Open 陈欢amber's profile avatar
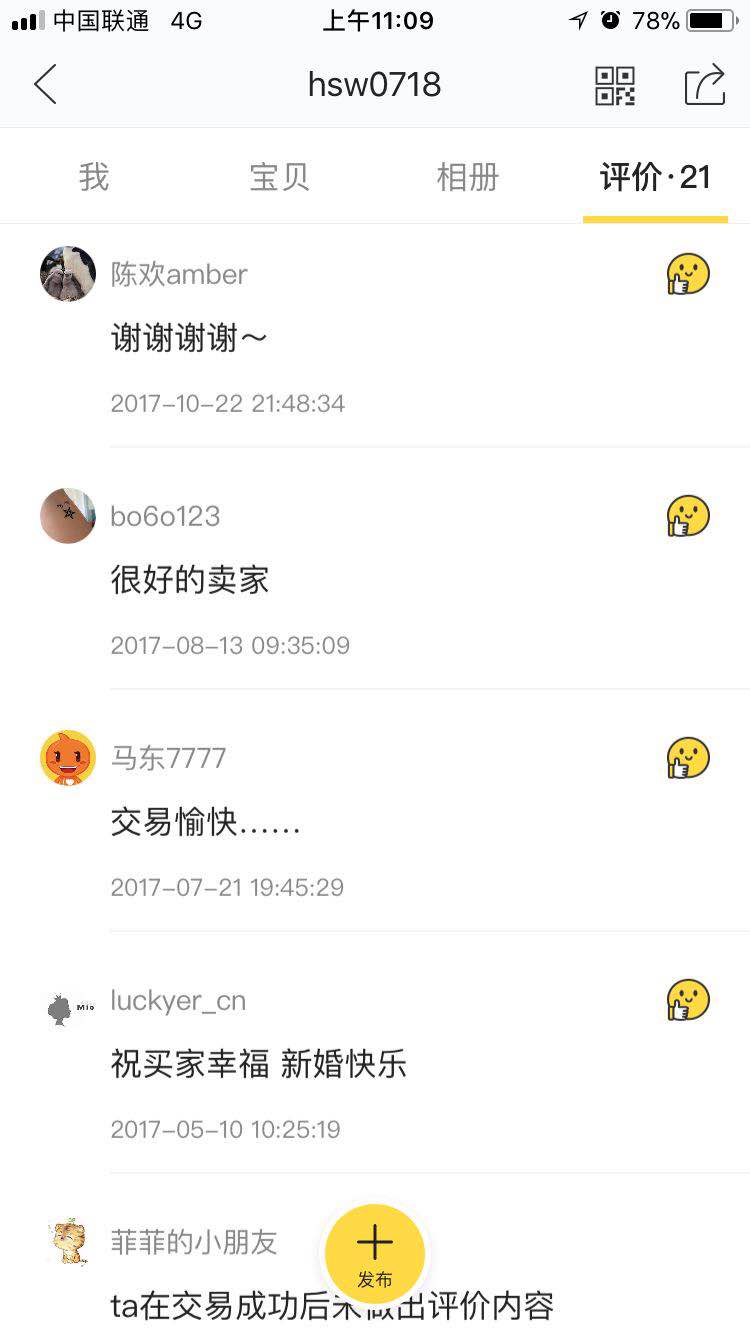The height and width of the screenshot is (1334, 750). point(68,273)
